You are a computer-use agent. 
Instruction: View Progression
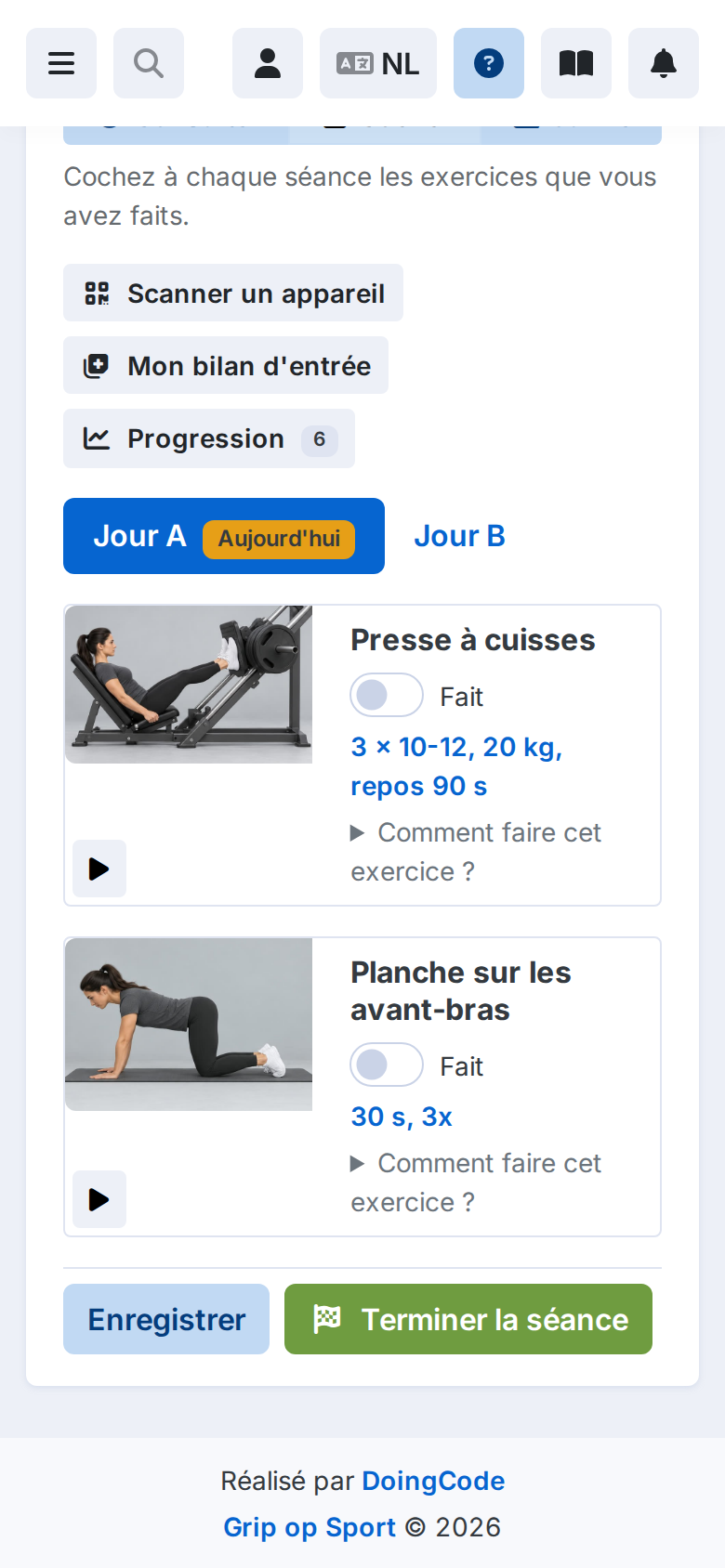[x=209, y=438]
